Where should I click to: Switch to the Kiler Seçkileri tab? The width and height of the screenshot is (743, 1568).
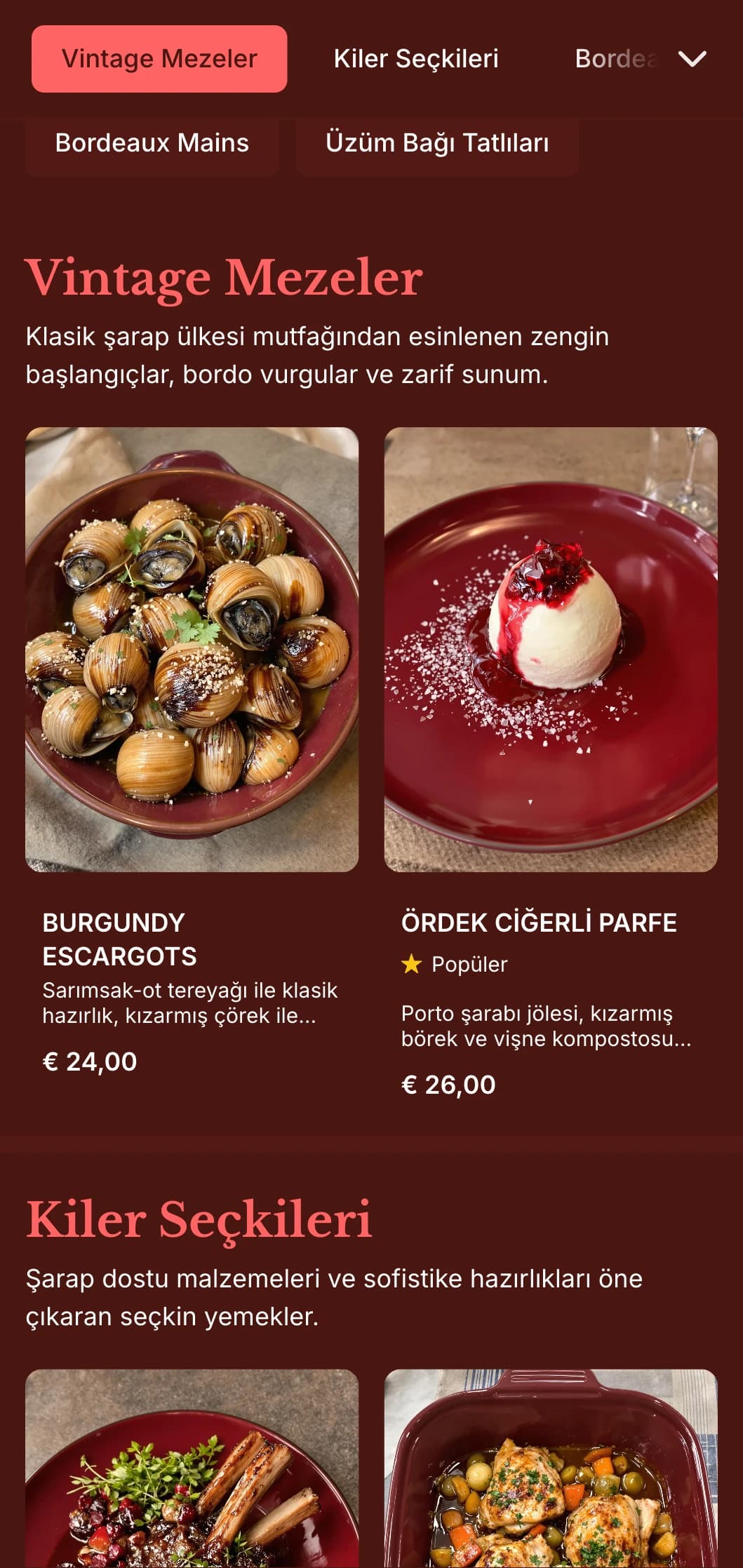[415, 59]
